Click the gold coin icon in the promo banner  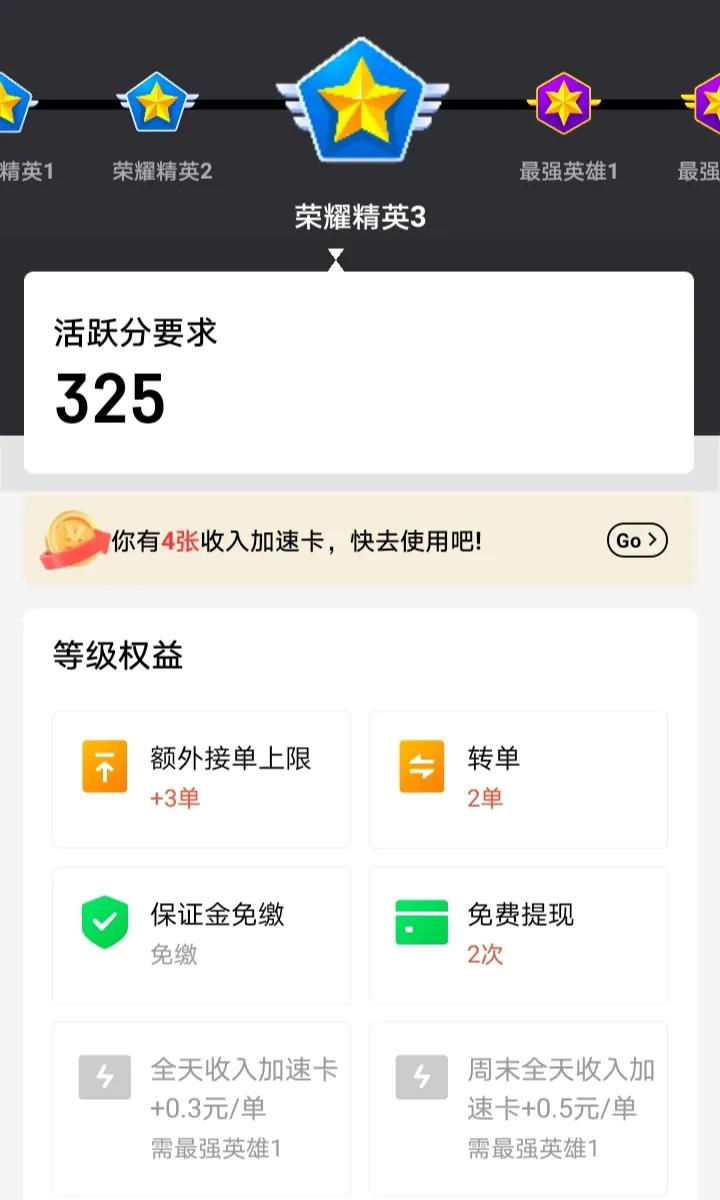(x=72, y=538)
